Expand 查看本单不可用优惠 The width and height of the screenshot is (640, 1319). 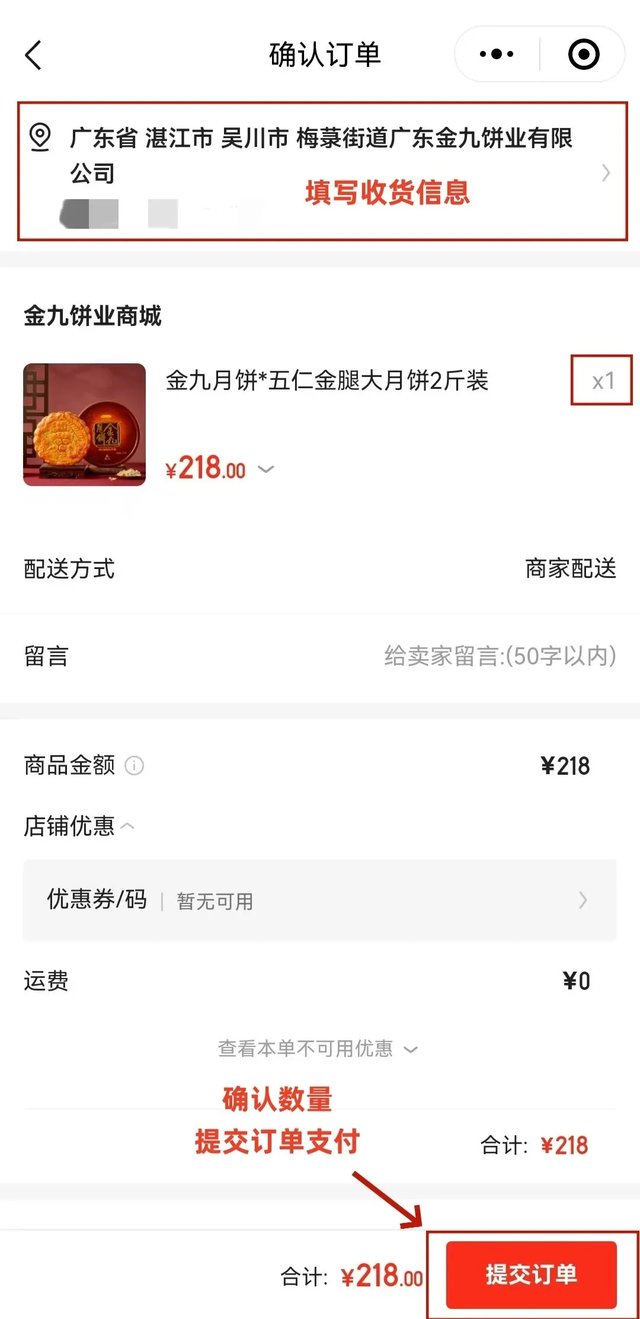tap(318, 1048)
